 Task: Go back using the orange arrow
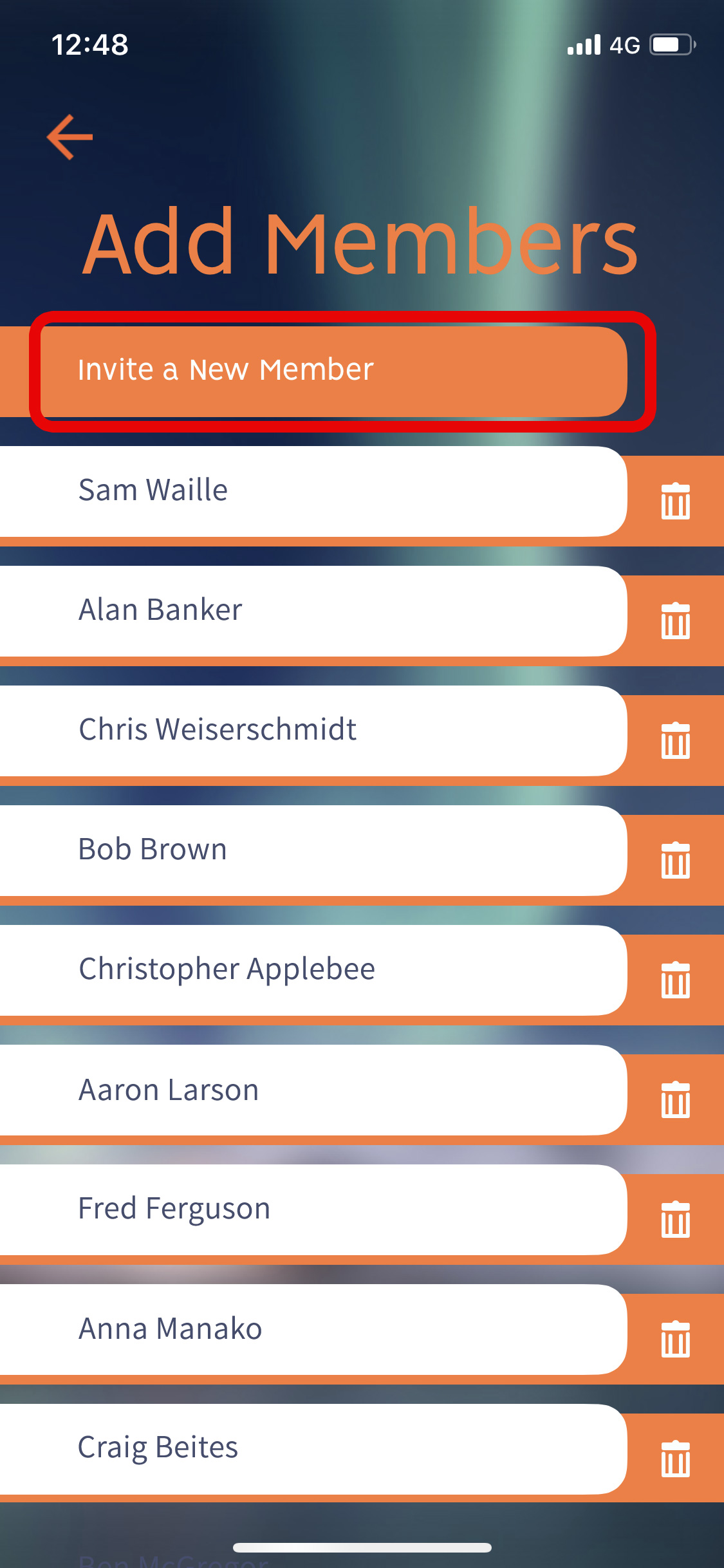tap(70, 137)
